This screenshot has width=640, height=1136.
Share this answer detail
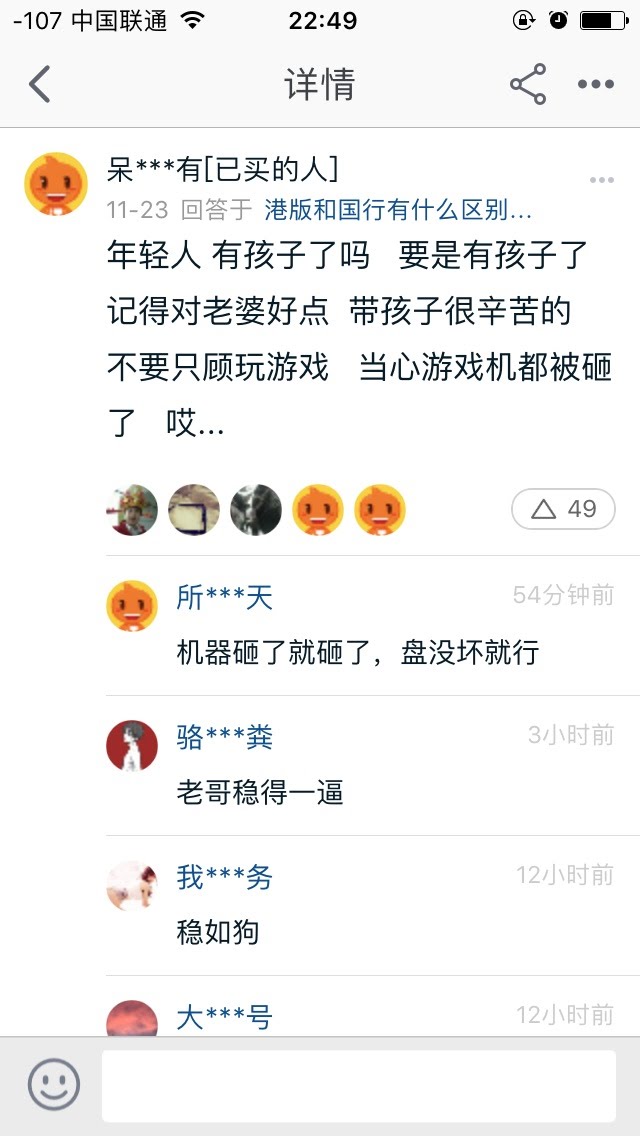(x=528, y=85)
